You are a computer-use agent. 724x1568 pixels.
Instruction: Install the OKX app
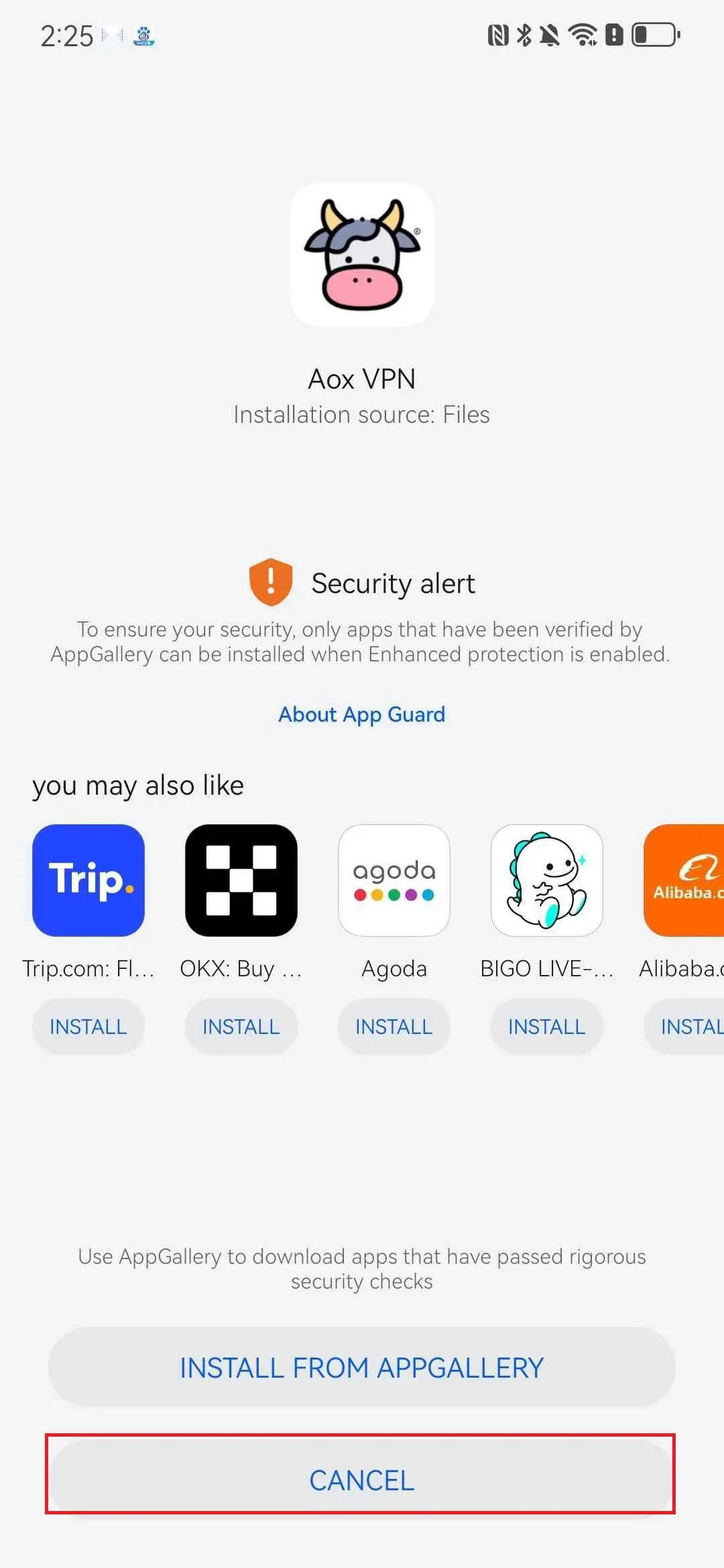click(241, 1027)
